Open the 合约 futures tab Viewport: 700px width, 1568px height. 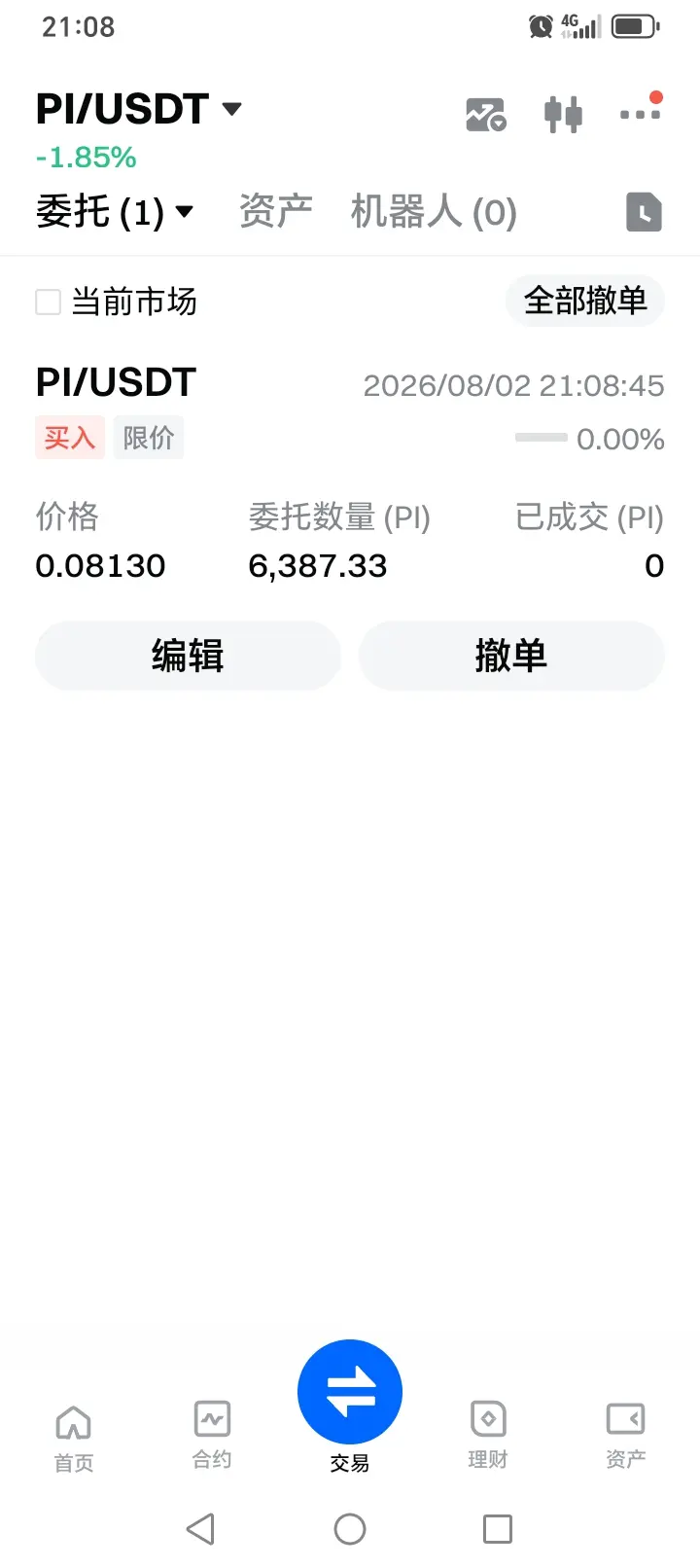pyautogui.click(x=212, y=1436)
